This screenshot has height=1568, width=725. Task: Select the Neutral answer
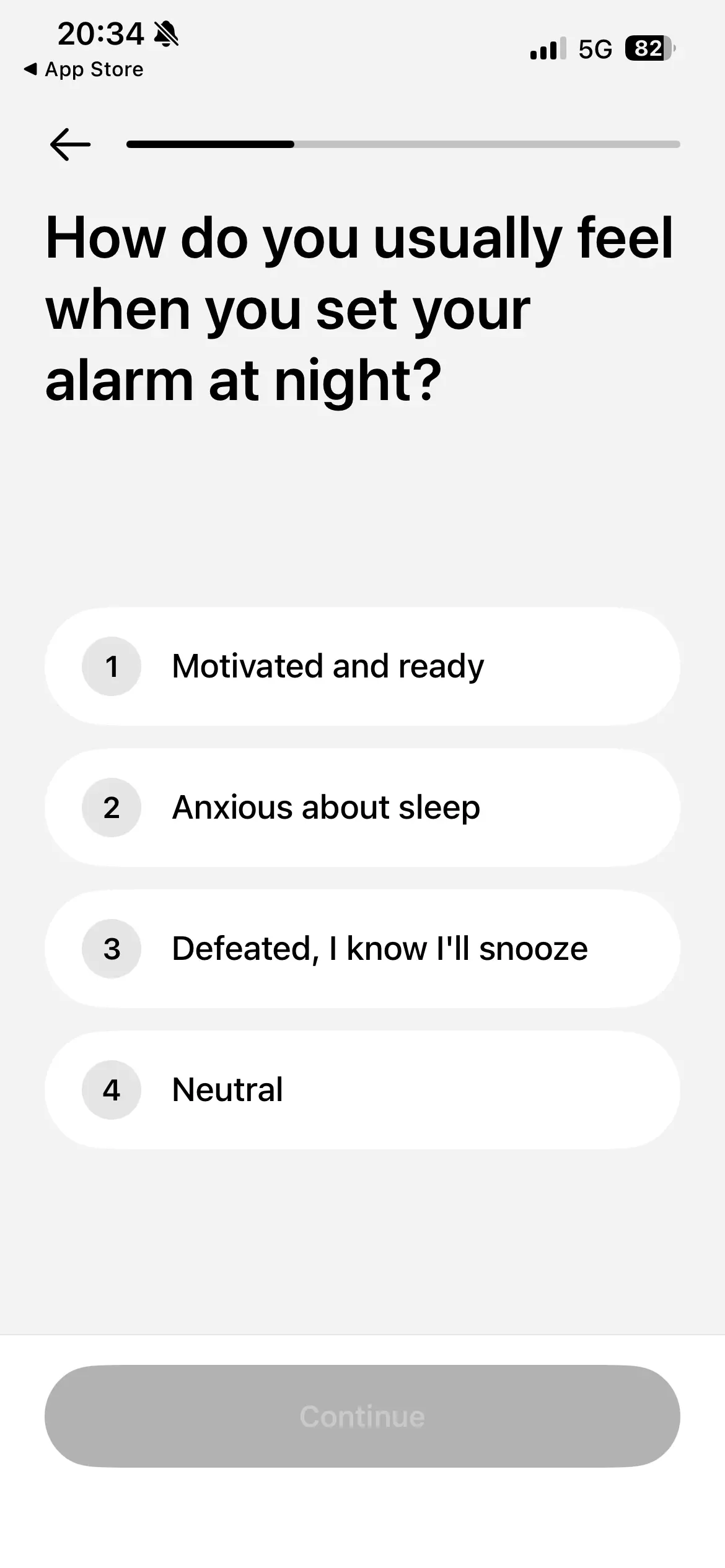click(x=362, y=1090)
